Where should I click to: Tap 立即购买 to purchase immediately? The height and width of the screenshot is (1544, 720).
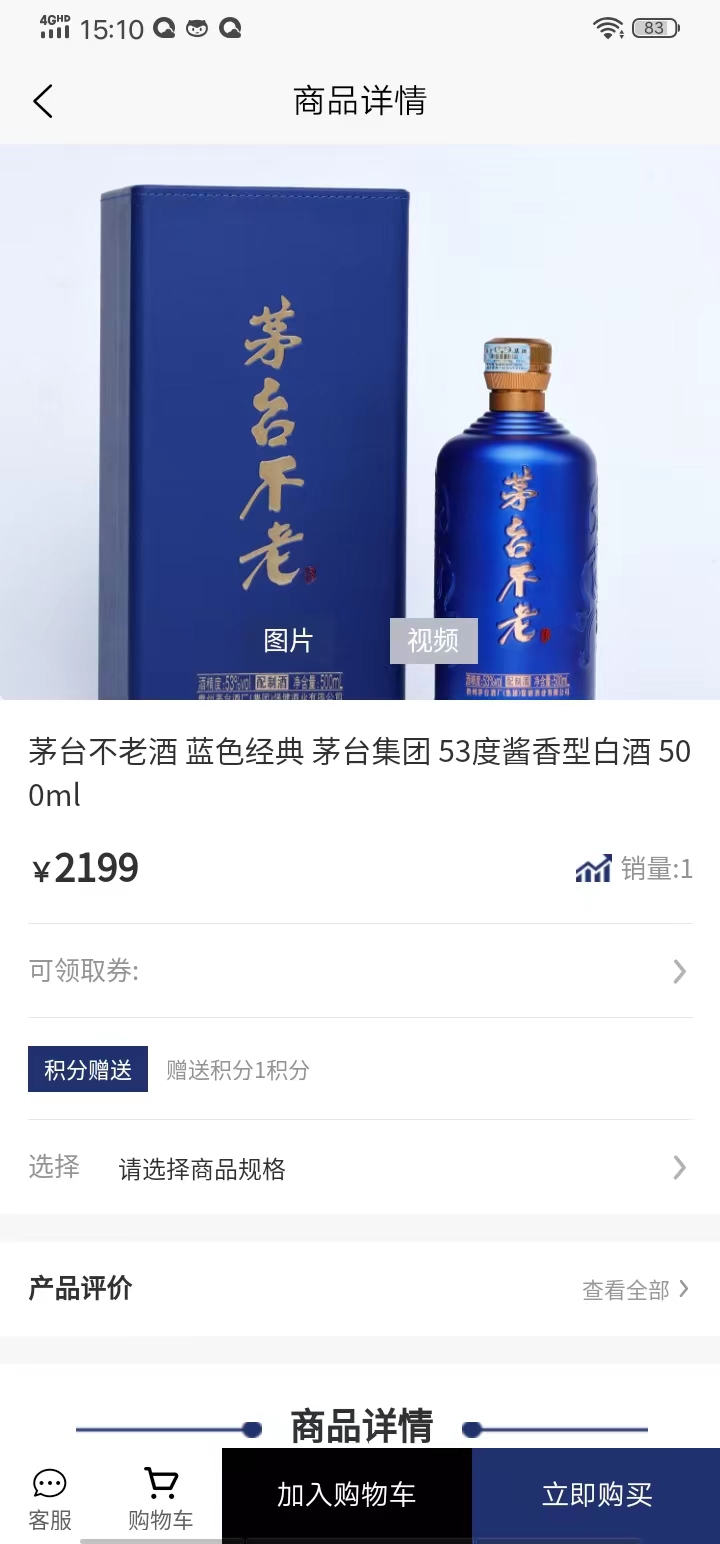coord(596,1495)
